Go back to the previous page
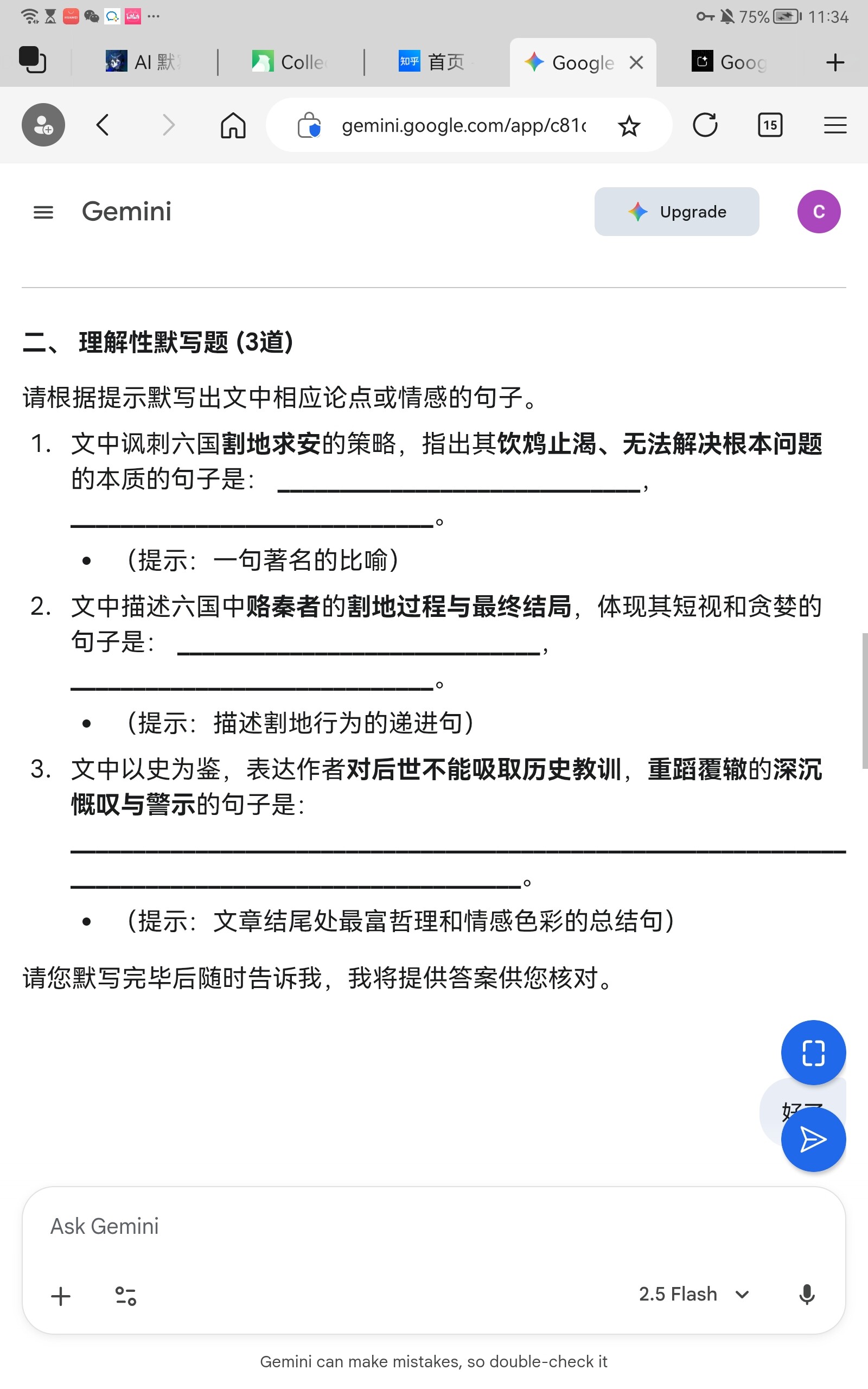 tap(103, 125)
